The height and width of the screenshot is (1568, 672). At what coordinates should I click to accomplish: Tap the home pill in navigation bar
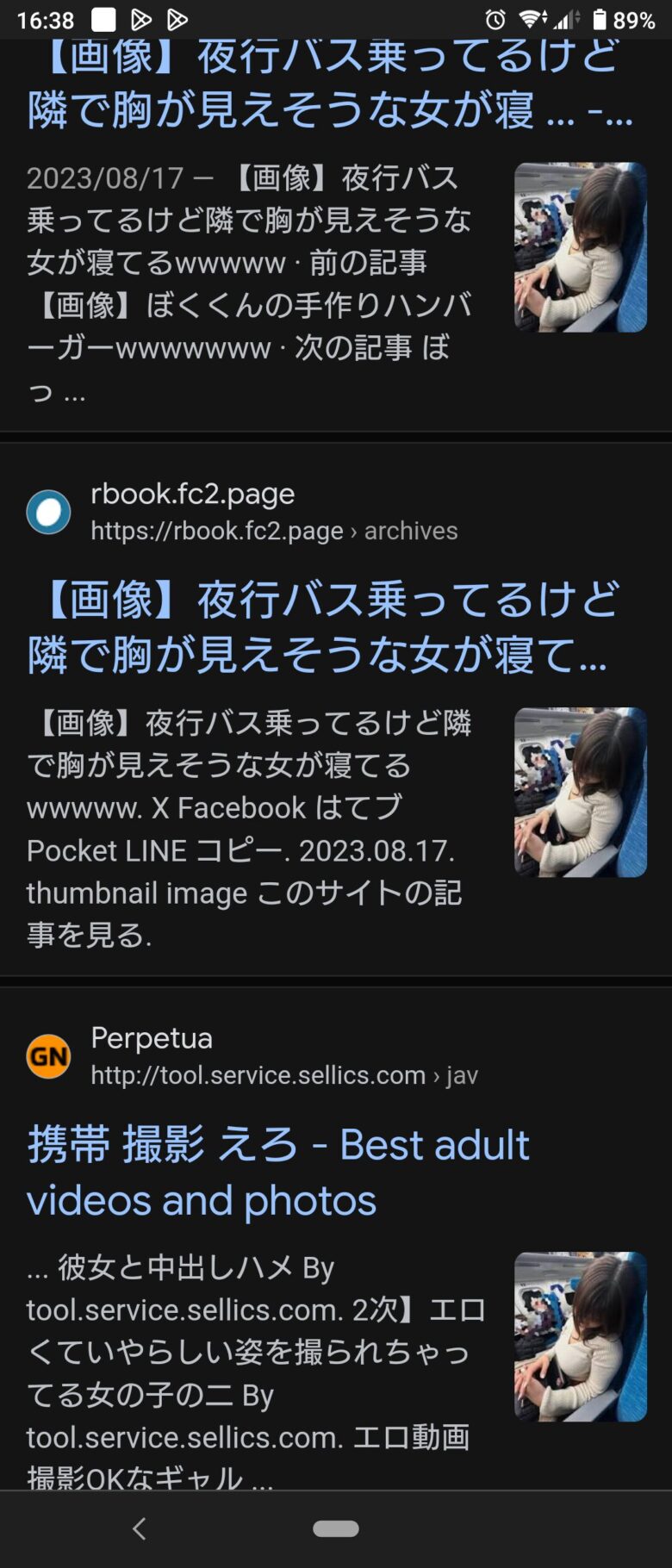336,1528
